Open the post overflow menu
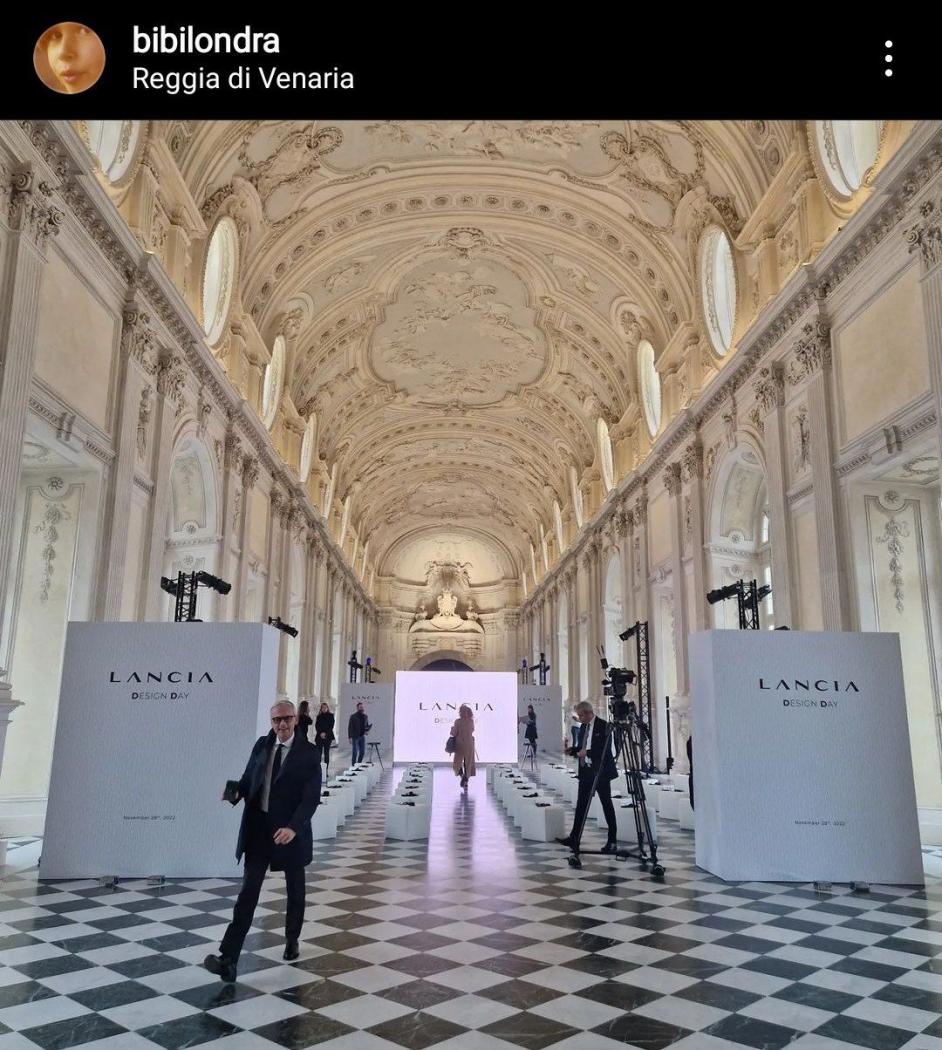This screenshot has height=1050, width=942. point(888,59)
